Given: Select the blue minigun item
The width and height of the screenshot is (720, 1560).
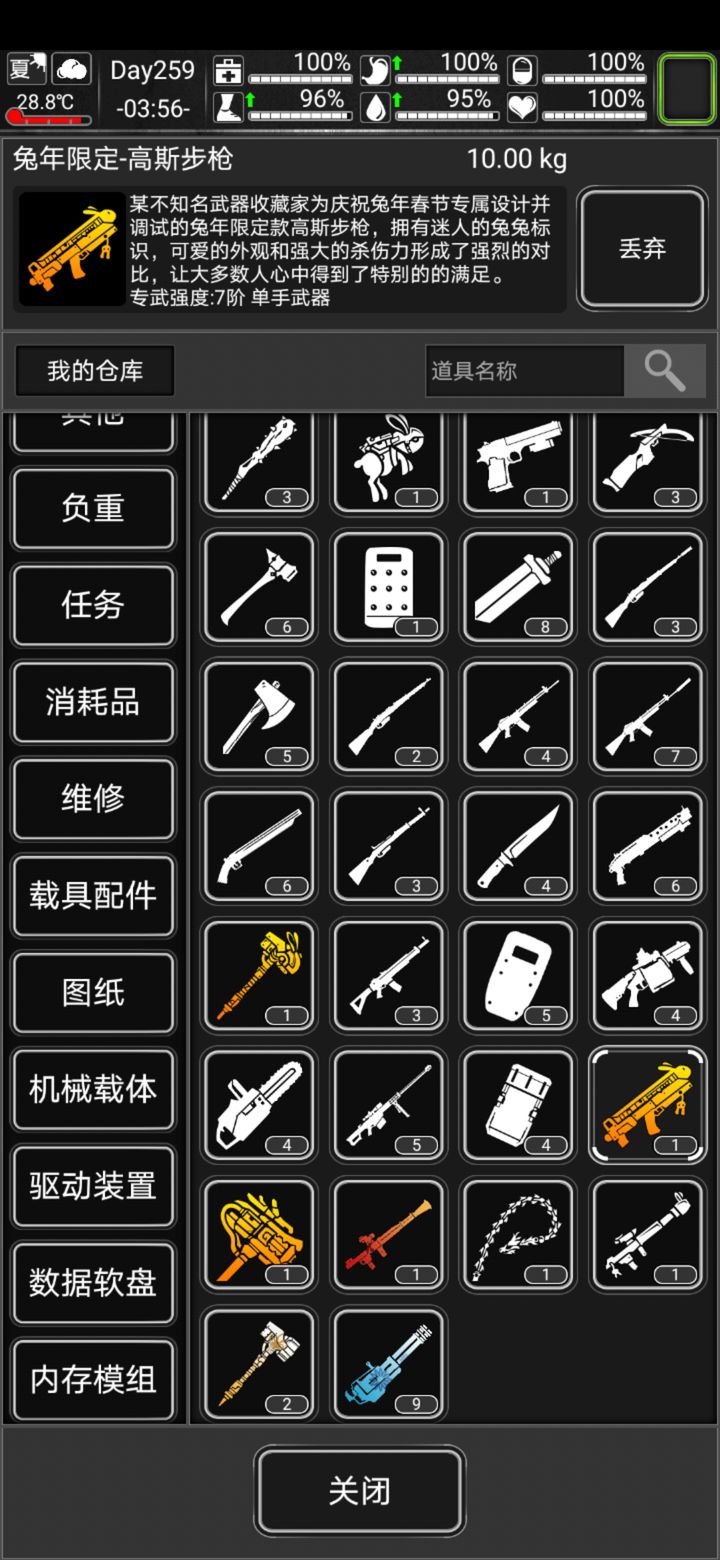Looking at the screenshot, I should pyautogui.click(x=389, y=1364).
